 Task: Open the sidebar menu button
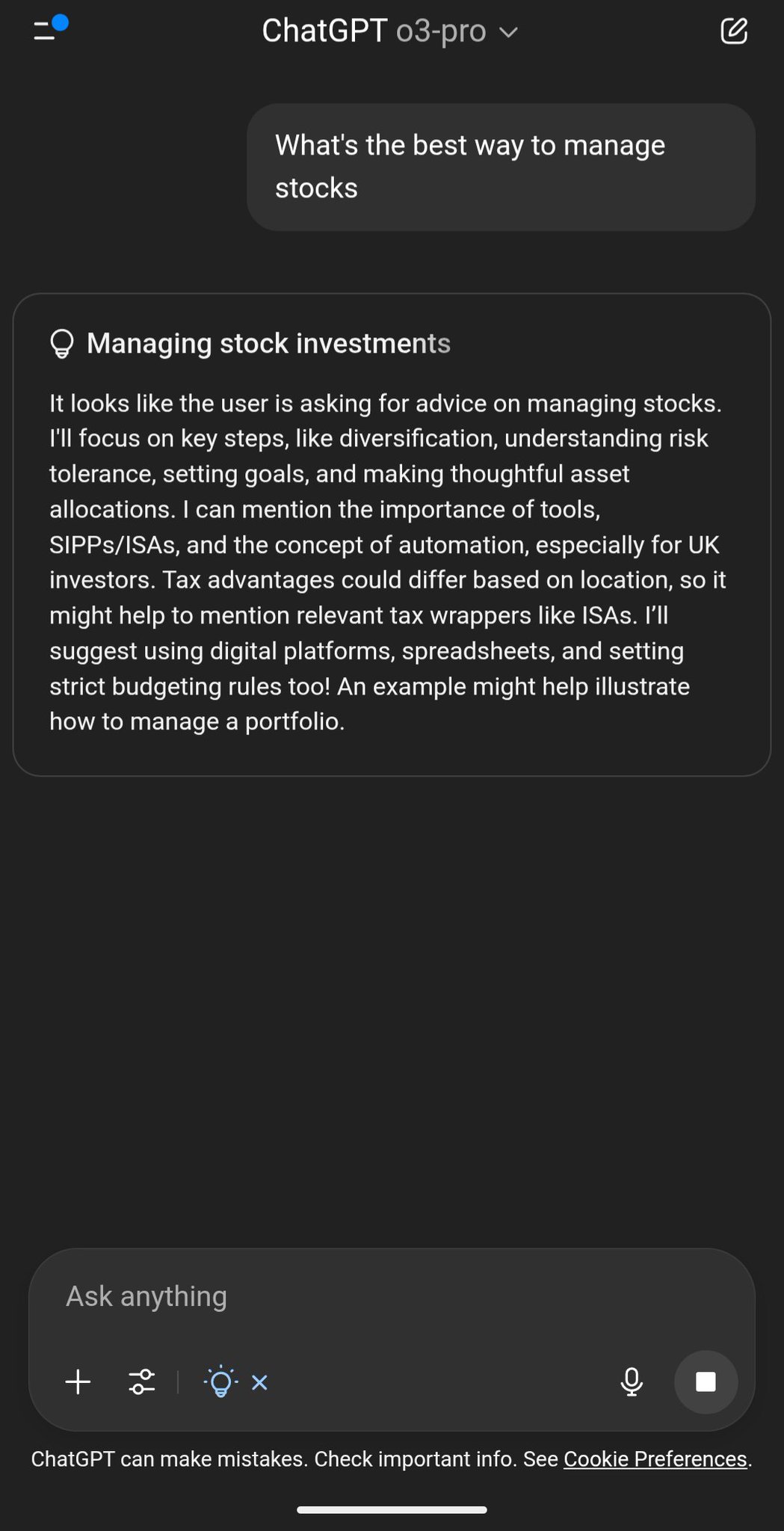[x=50, y=29]
